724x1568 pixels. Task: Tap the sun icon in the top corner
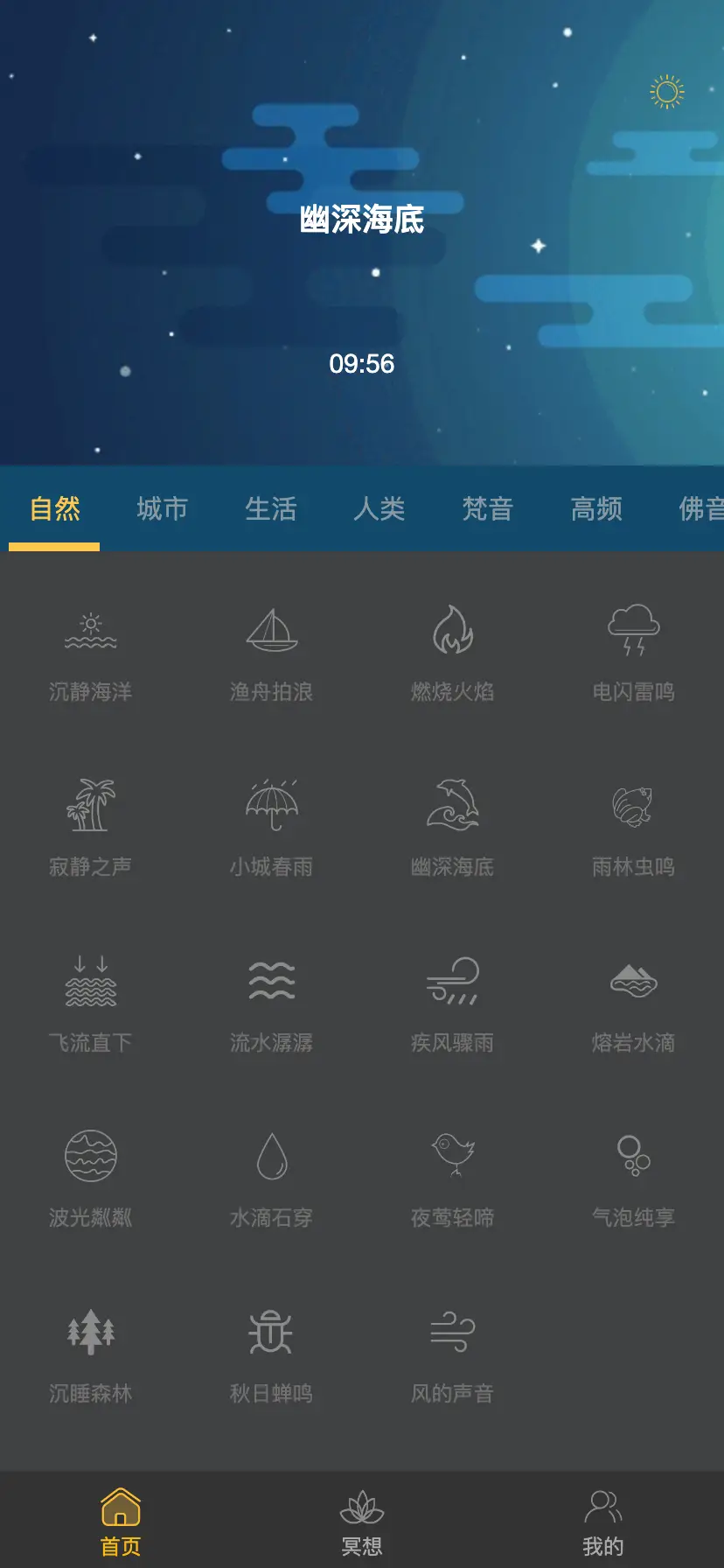click(x=666, y=92)
